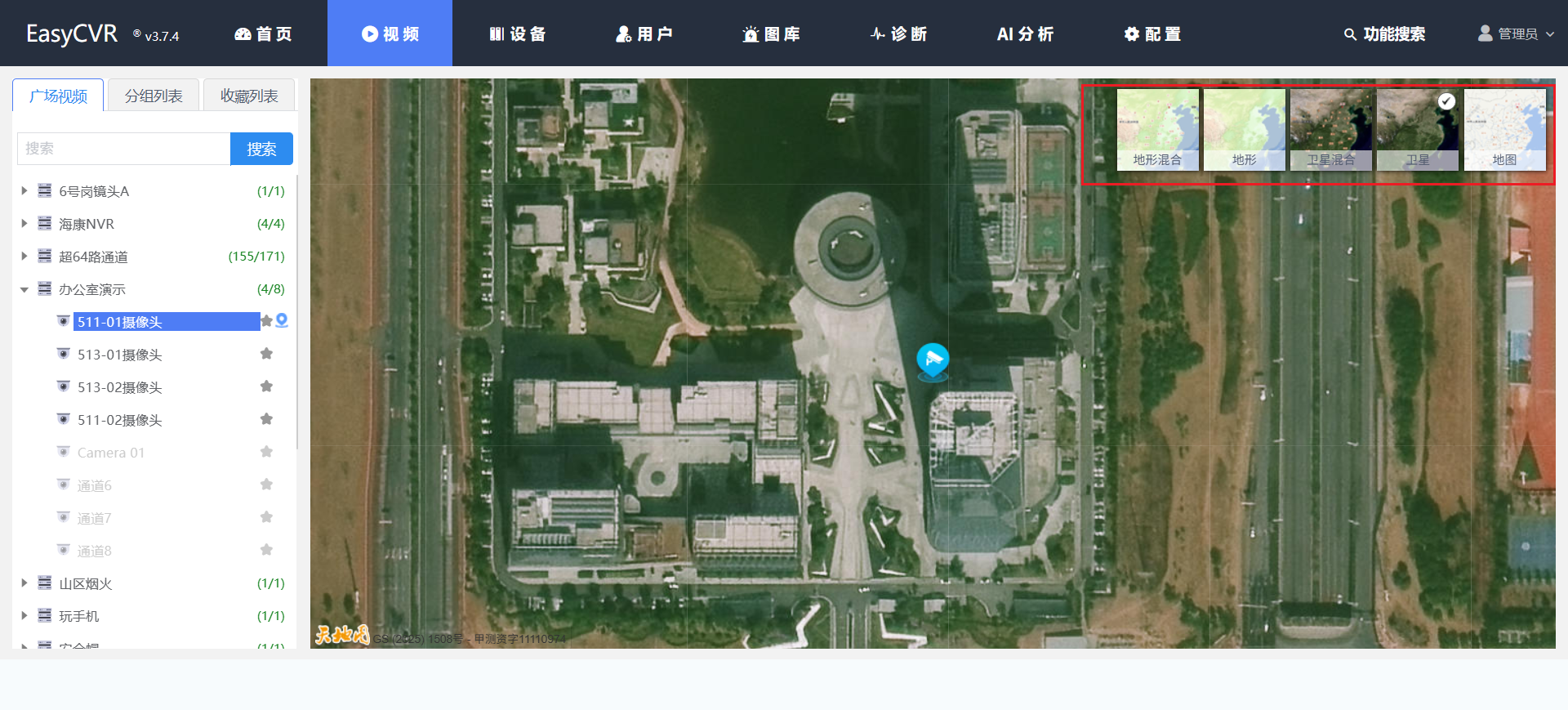Go to the 图库 gallery section
The image size is (1568, 710).
(771, 33)
